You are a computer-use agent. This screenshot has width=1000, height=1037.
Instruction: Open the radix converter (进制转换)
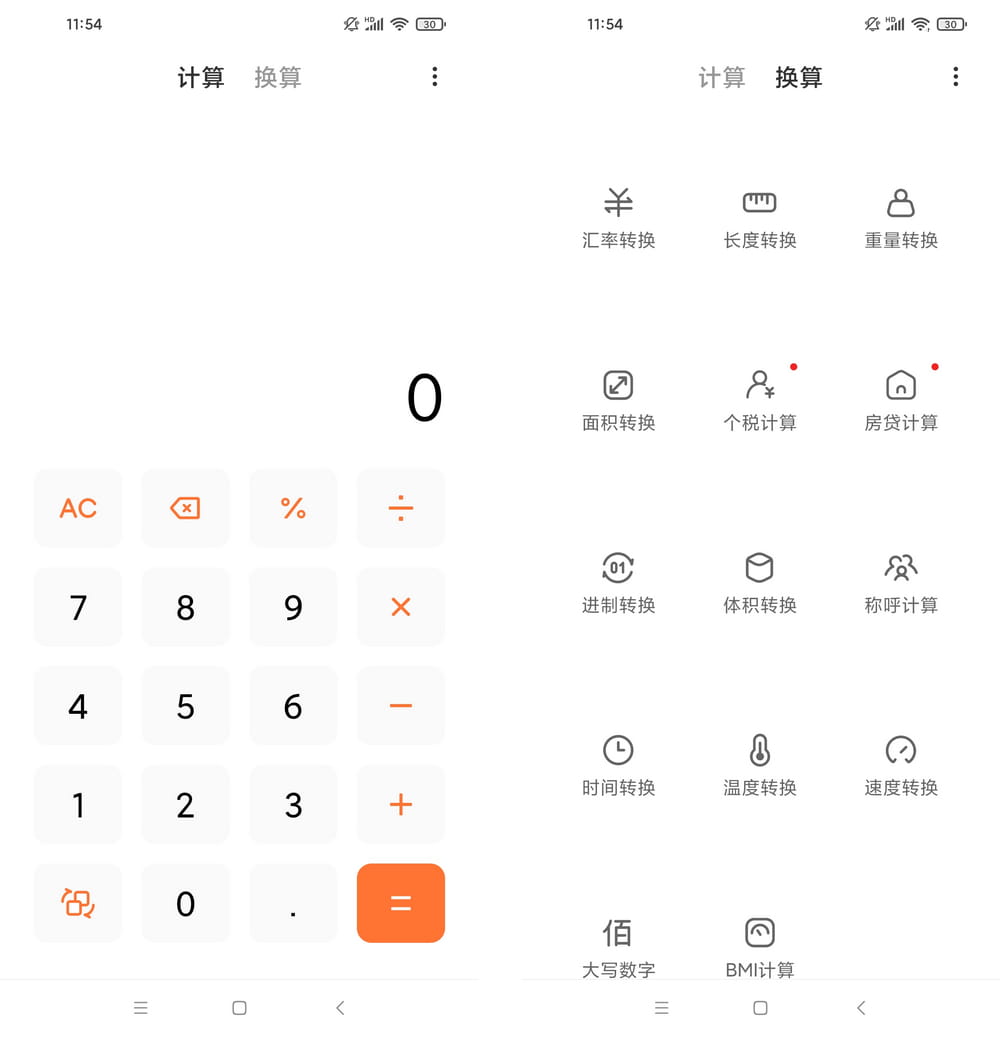[x=618, y=581]
